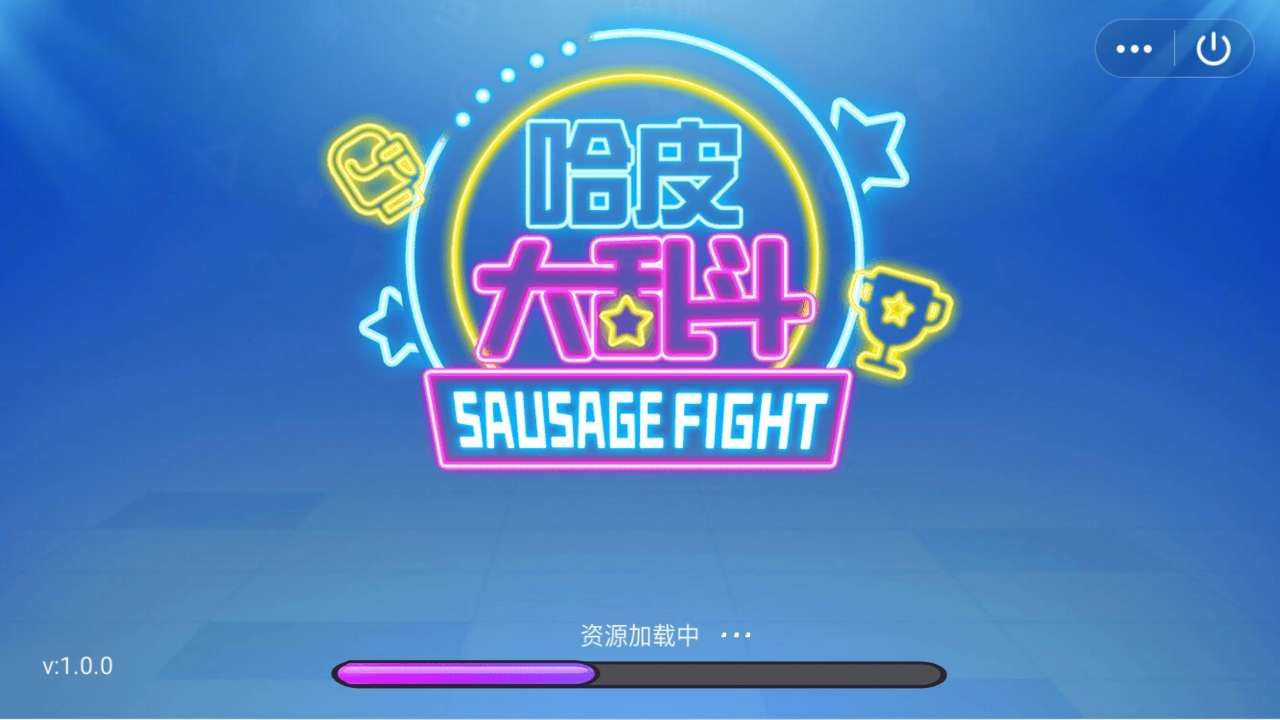Open the mini program three-dot menu
1280x720 pixels.
pos(1134,49)
